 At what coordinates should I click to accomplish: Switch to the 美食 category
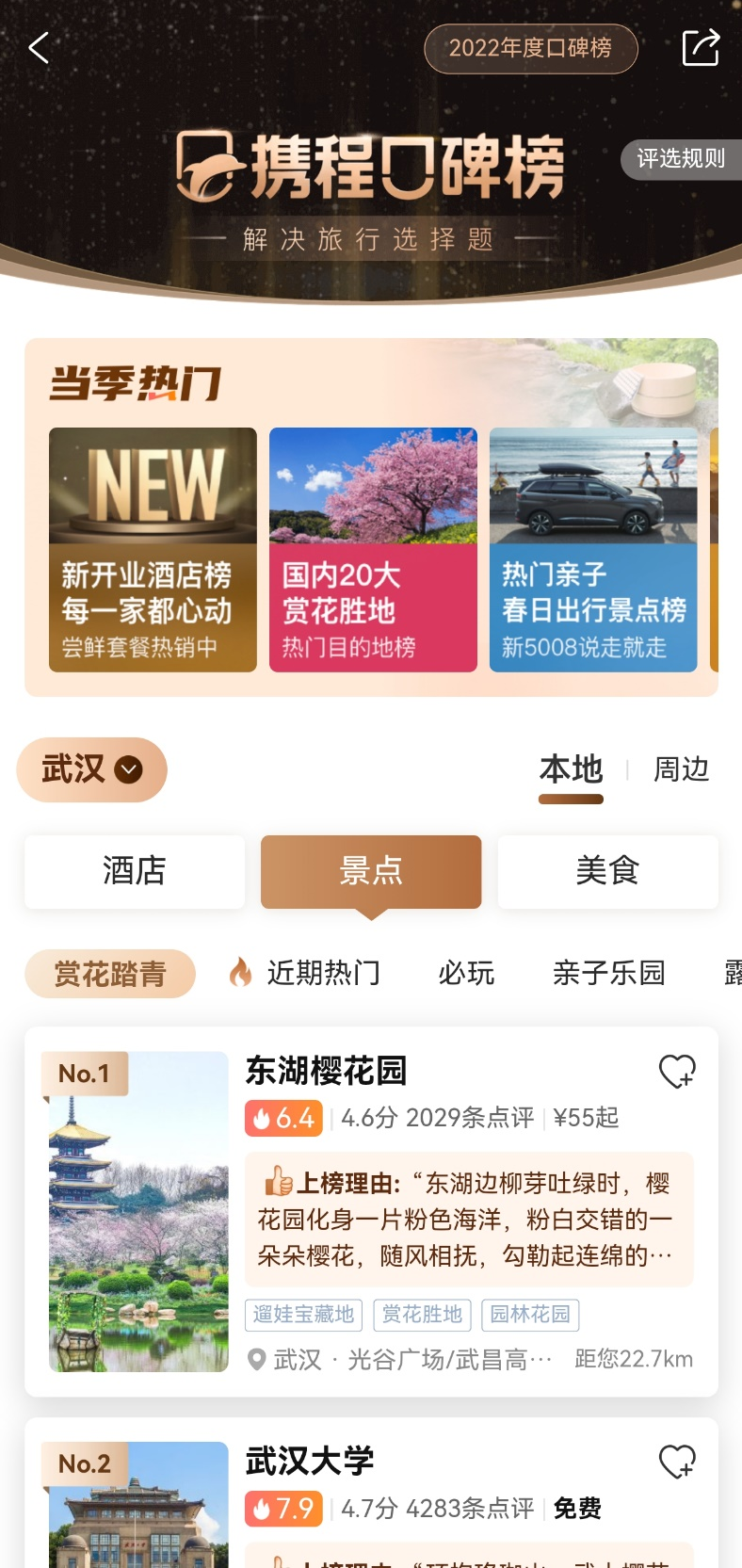tap(607, 871)
